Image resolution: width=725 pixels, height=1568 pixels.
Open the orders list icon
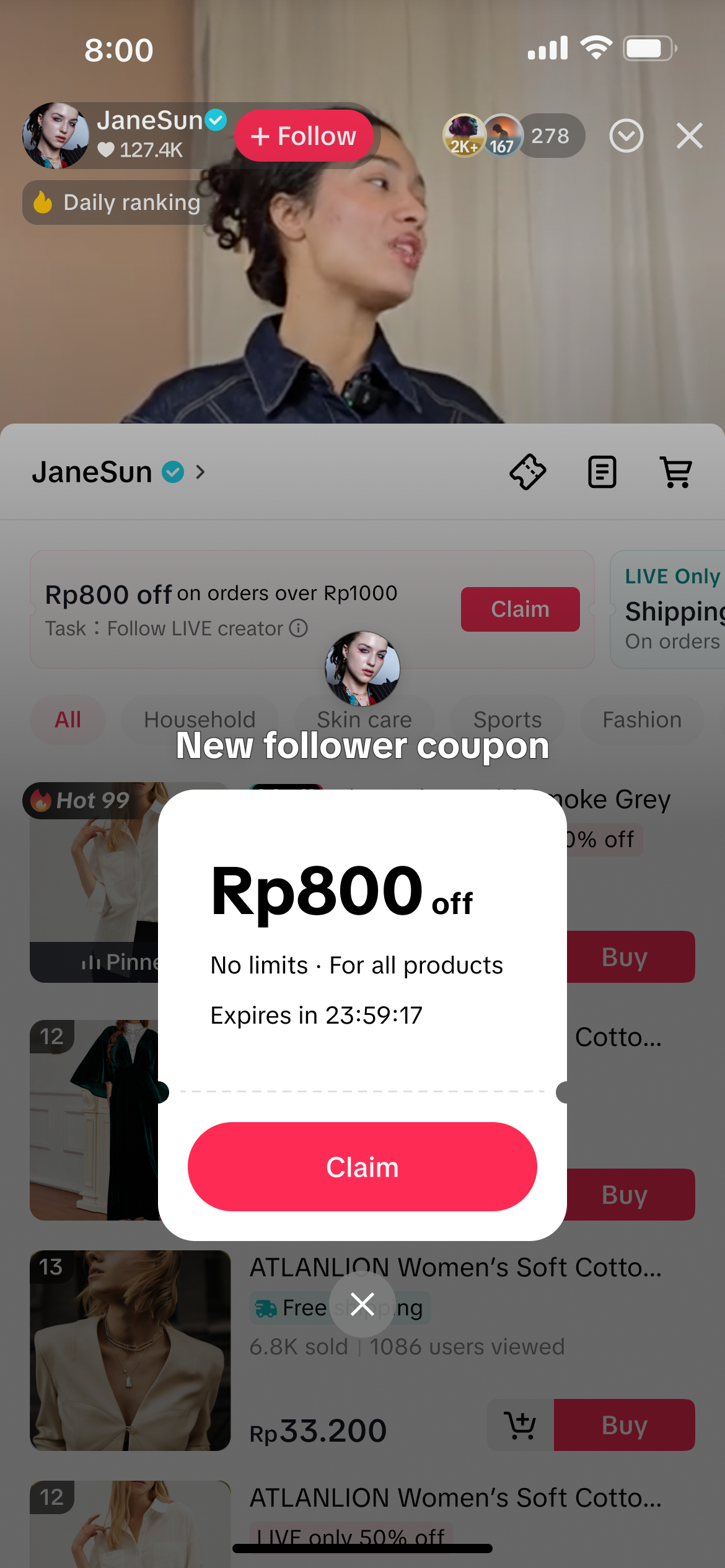pyautogui.click(x=602, y=473)
